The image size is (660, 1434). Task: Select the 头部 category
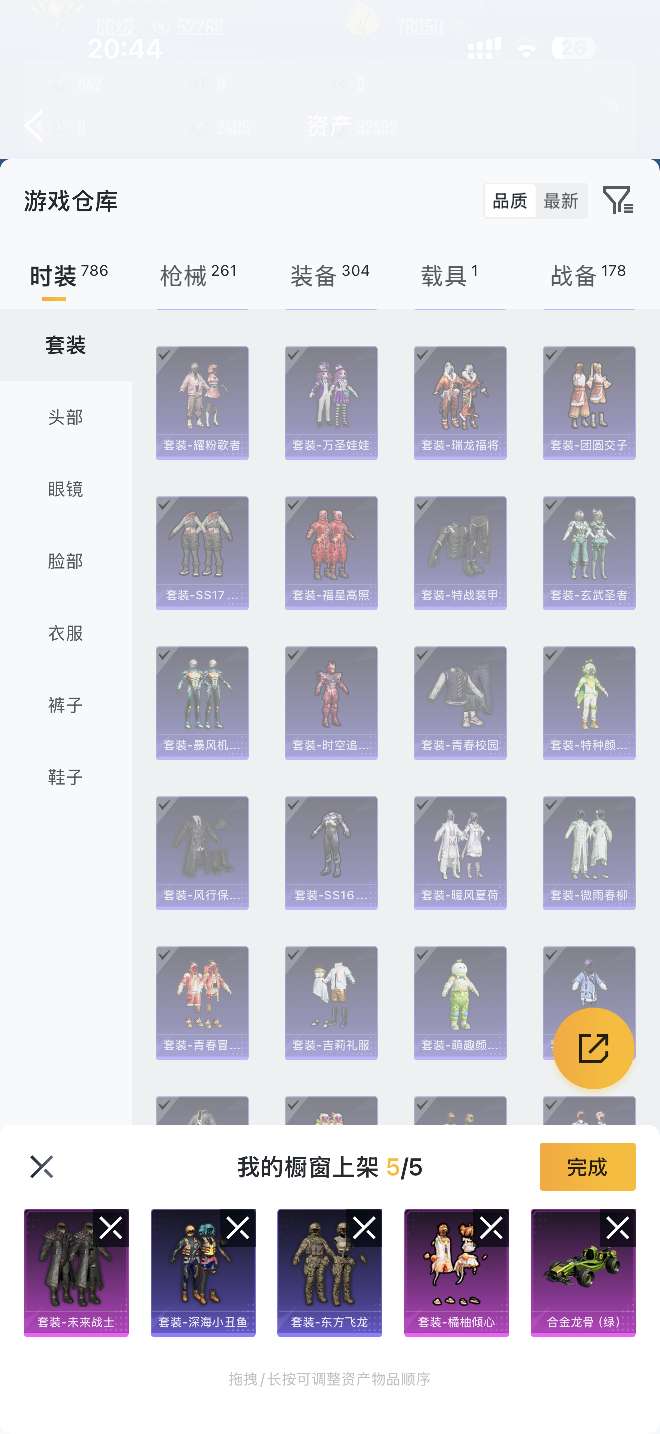65,417
